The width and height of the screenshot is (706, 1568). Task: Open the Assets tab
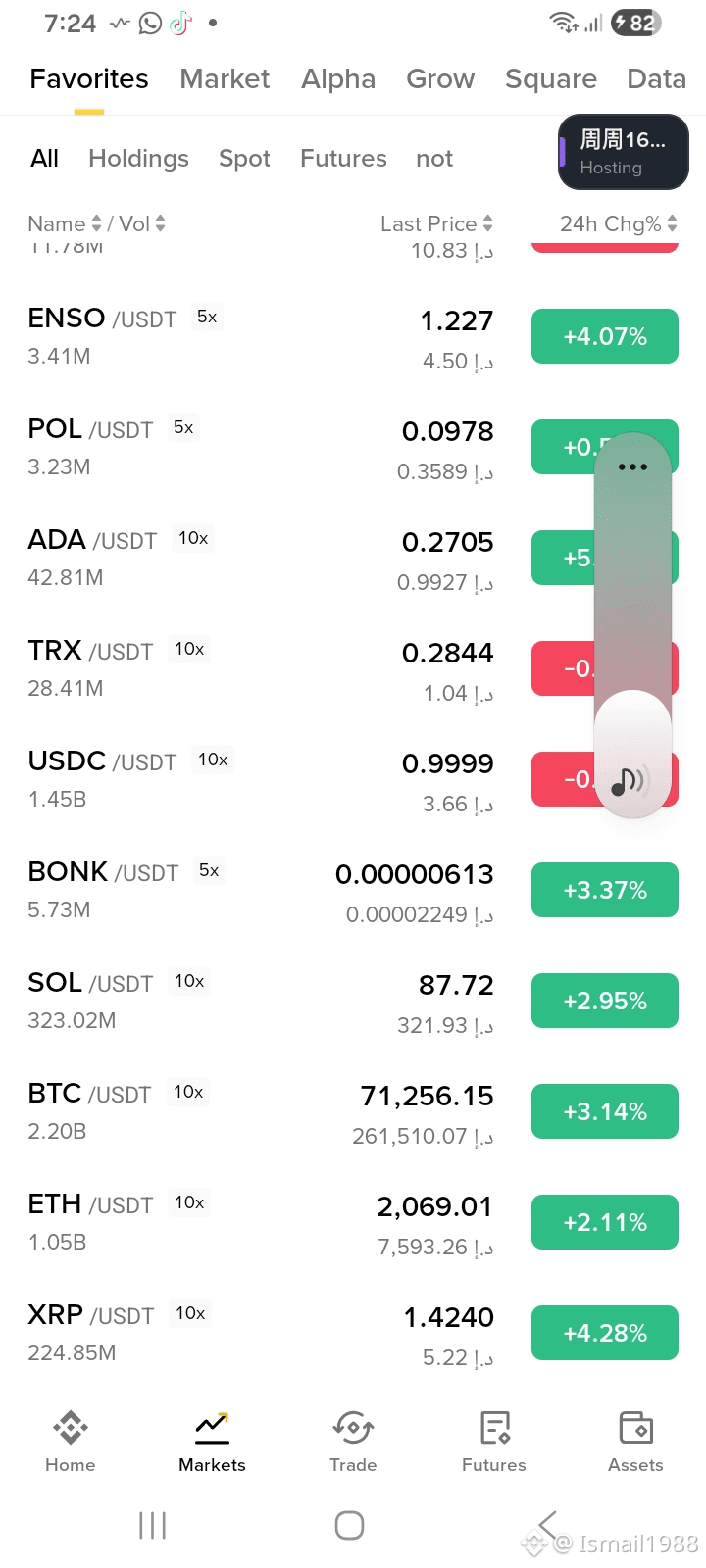coord(635,1442)
